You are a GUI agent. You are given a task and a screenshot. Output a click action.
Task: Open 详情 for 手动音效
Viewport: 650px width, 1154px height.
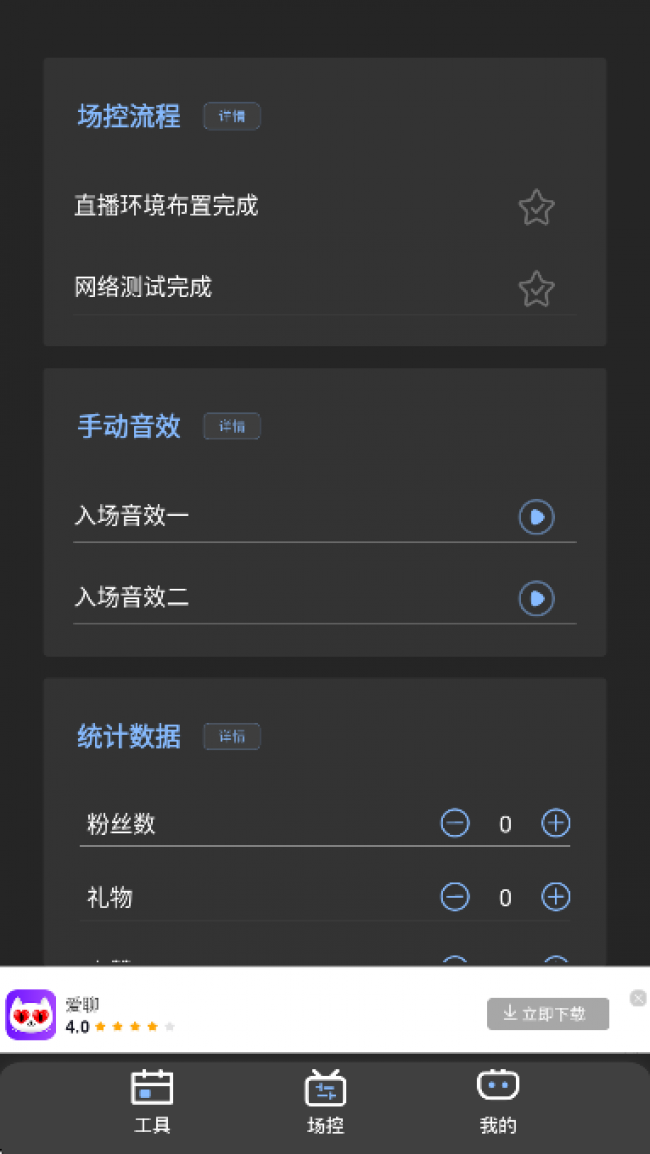(x=232, y=426)
